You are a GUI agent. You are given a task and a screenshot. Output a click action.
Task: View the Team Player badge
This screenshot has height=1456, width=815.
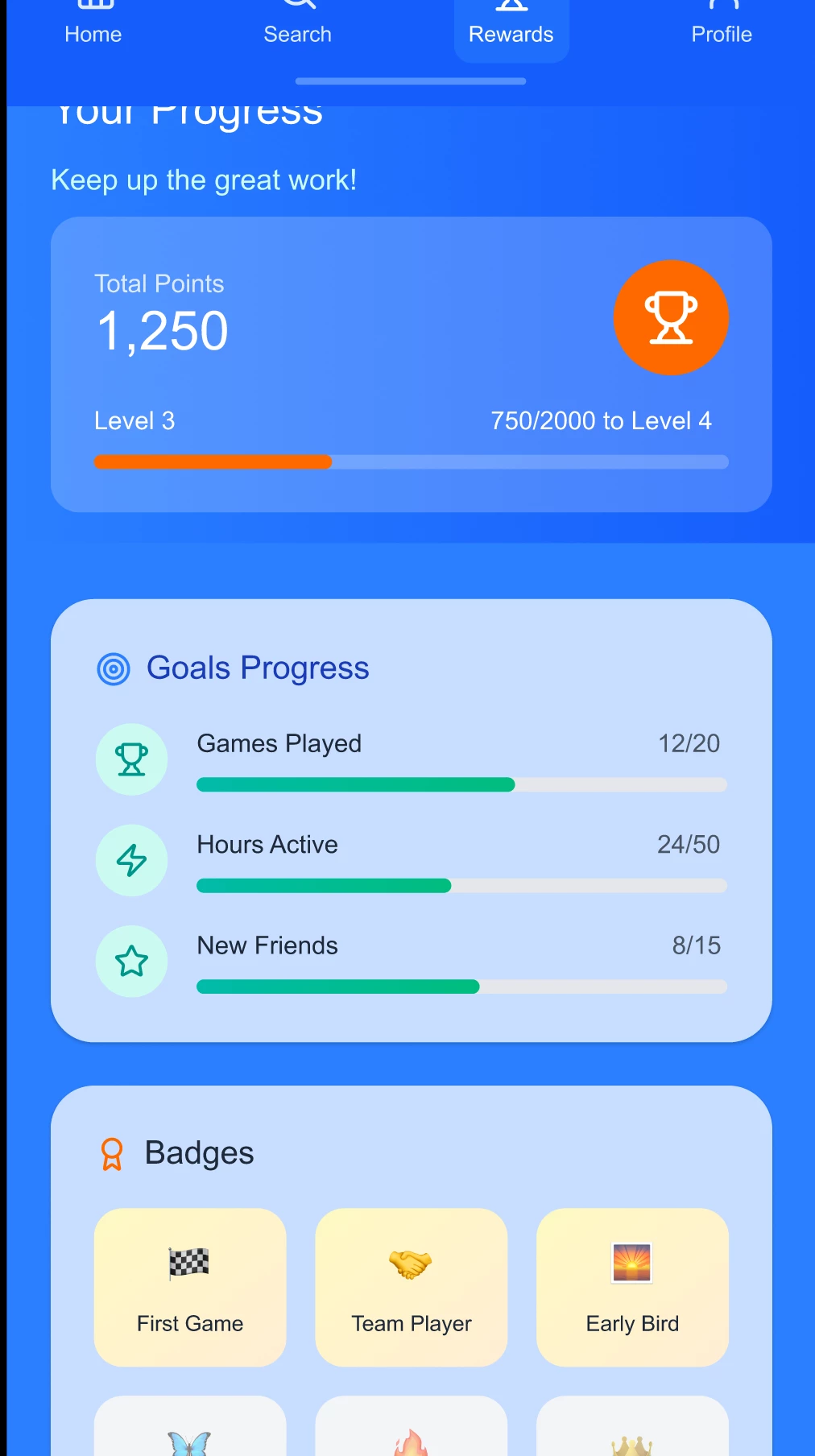pos(412,1287)
